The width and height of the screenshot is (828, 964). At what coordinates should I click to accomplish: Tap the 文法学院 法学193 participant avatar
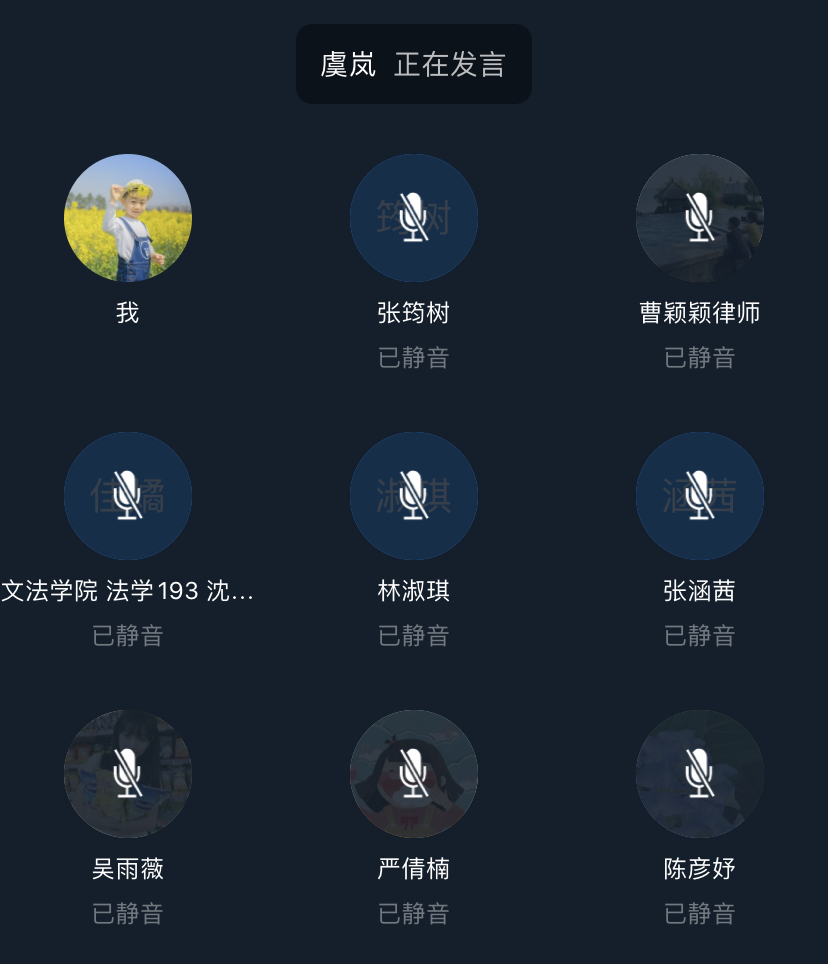128,496
